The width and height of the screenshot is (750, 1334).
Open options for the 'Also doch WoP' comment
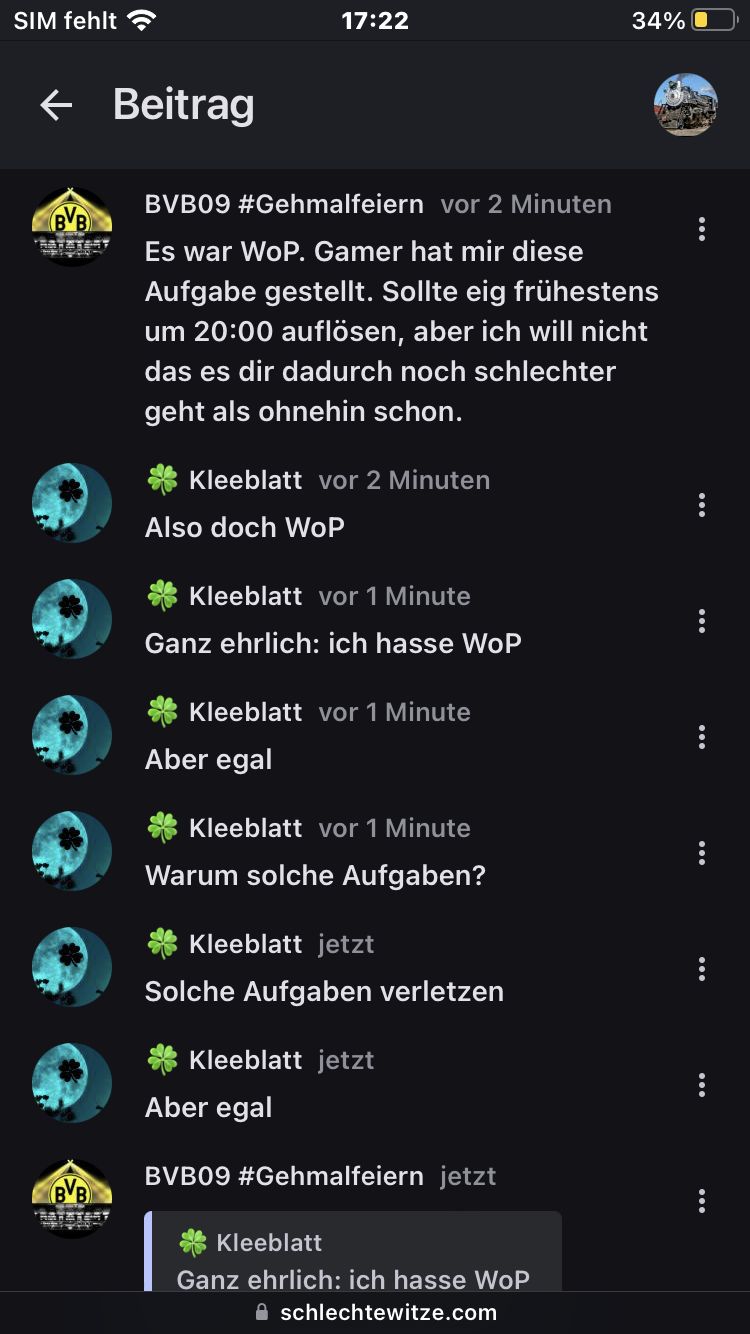[701, 505]
